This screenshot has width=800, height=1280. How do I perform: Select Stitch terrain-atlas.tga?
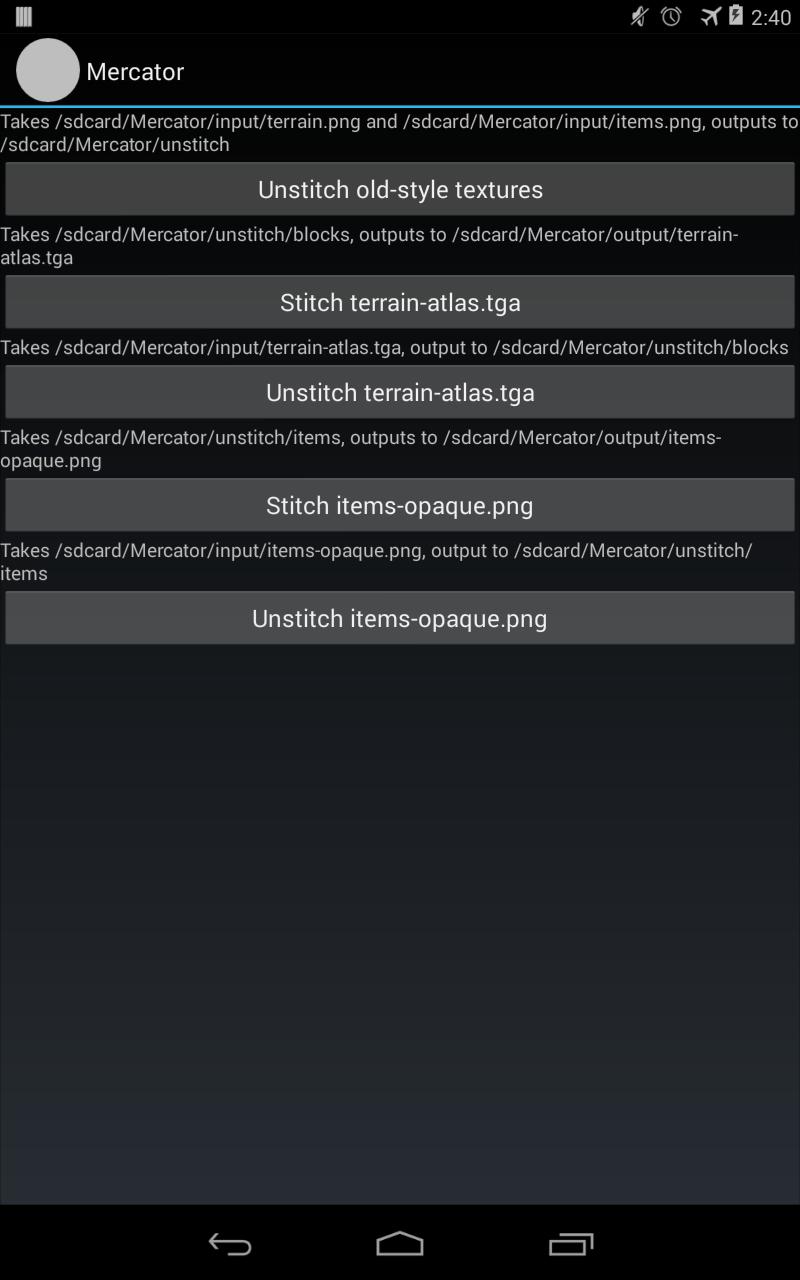click(x=400, y=302)
